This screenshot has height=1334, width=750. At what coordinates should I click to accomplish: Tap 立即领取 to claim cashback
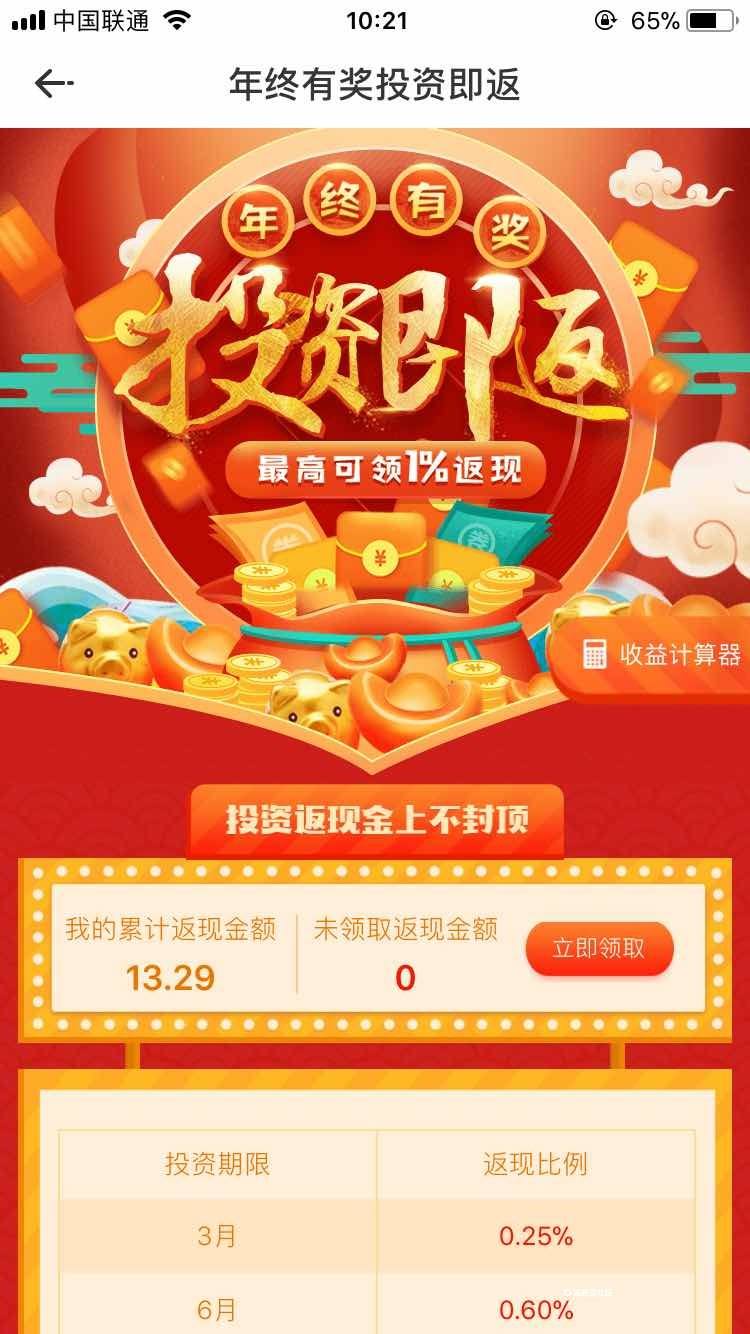(x=599, y=948)
